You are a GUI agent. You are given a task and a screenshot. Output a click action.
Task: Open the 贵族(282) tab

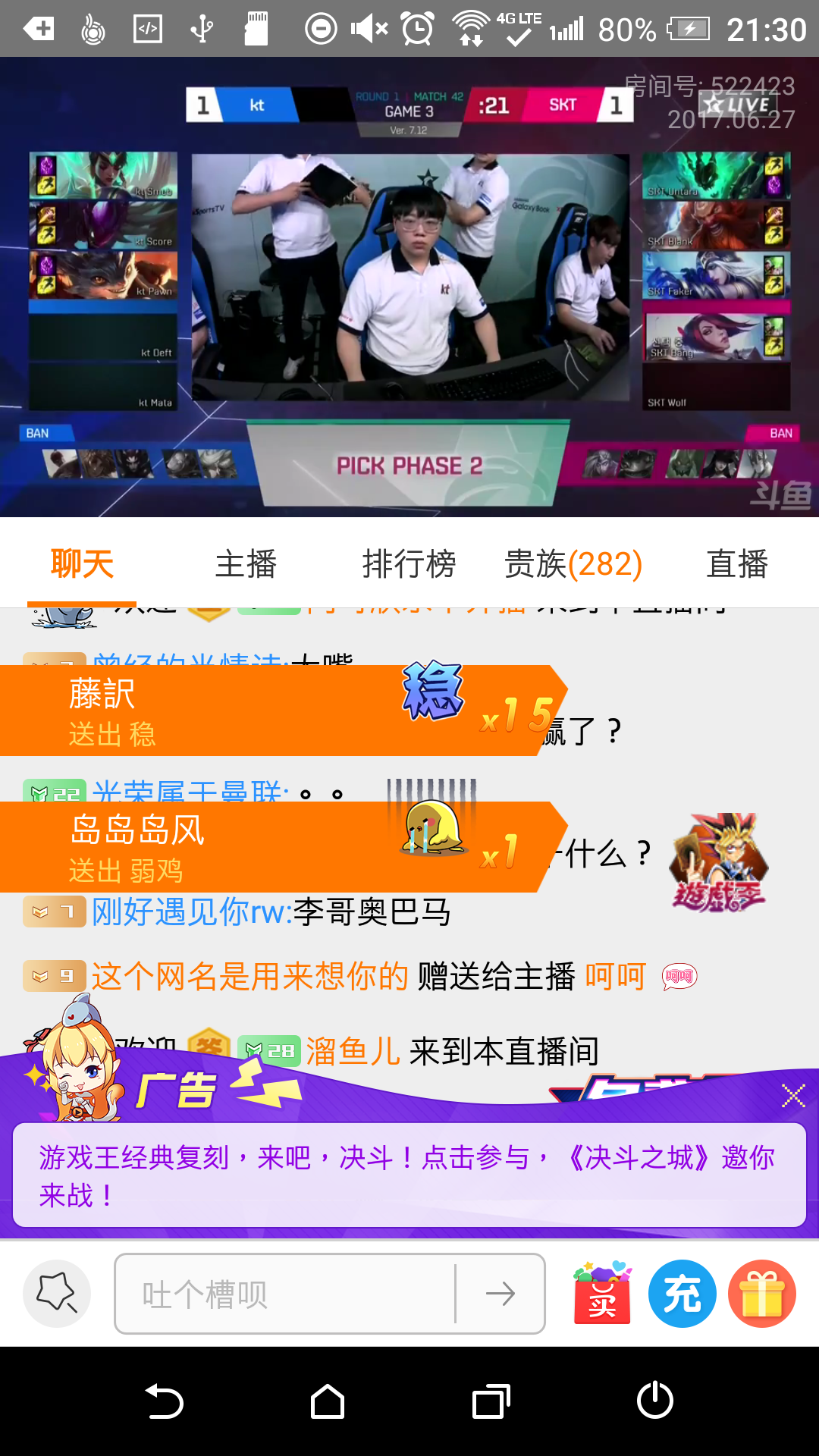573,564
